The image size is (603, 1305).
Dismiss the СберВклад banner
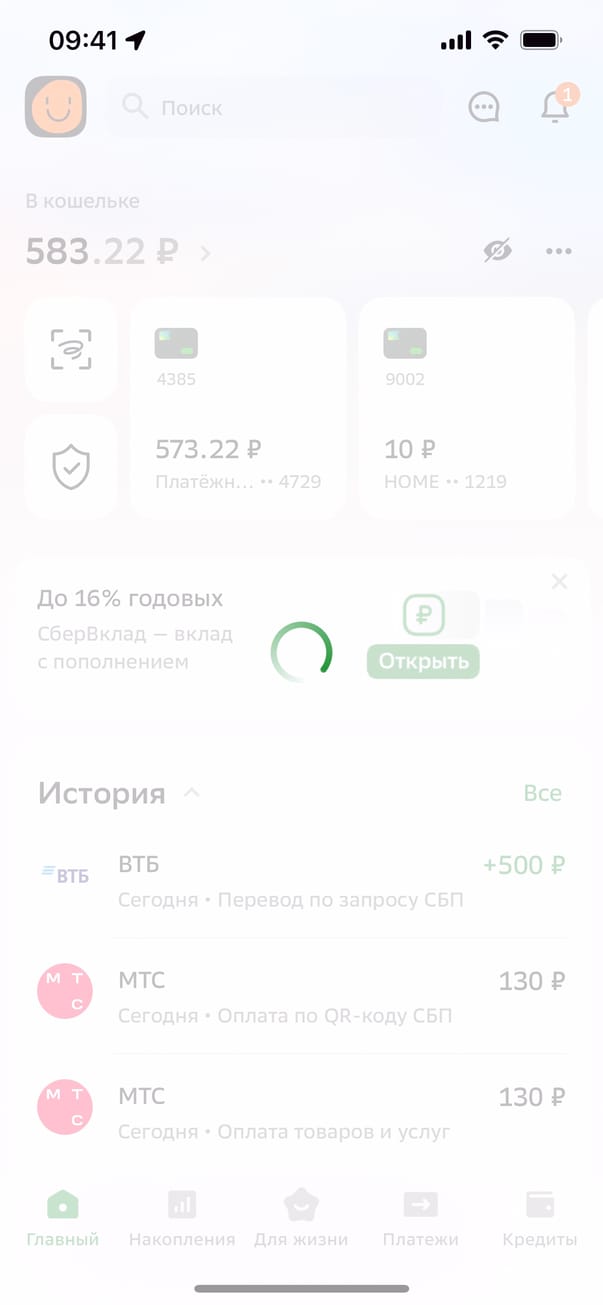click(559, 582)
